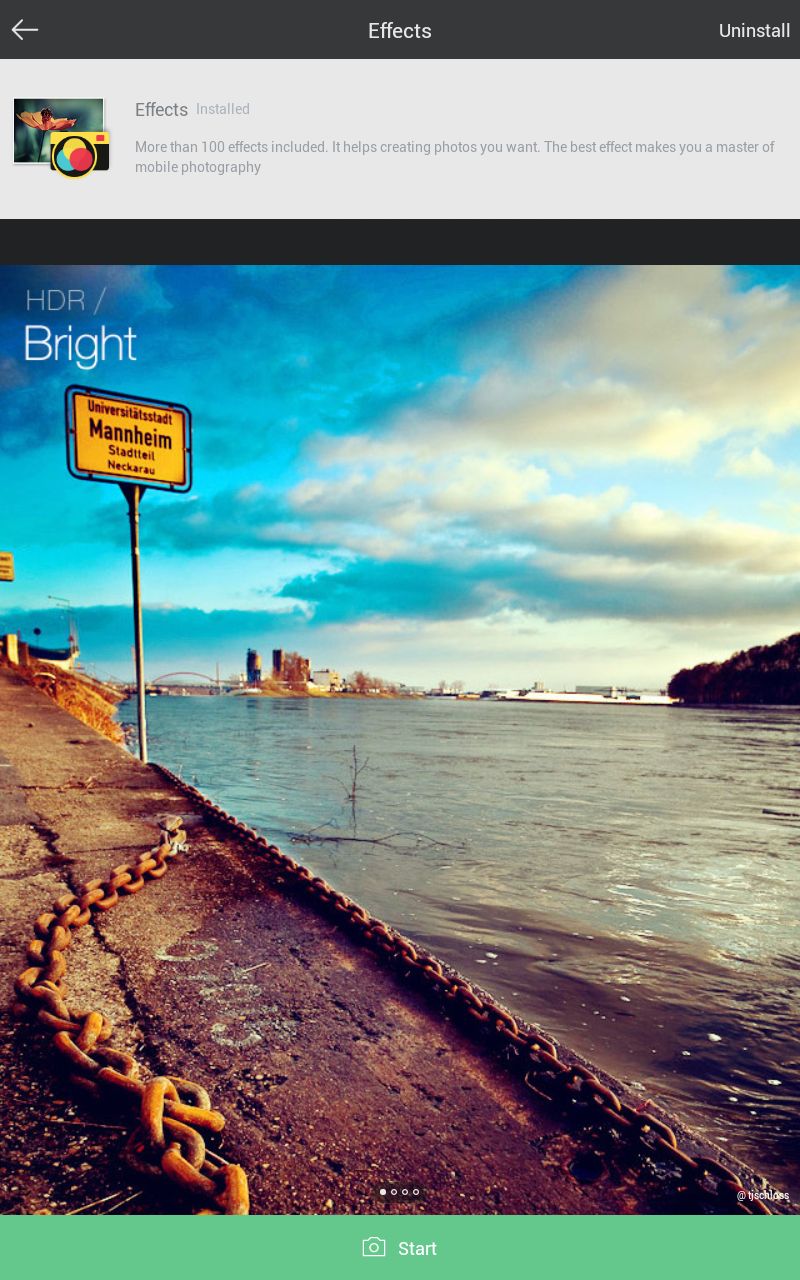Uninstall the Effects pack
Image resolution: width=800 pixels, height=1280 pixels.
click(x=754, y=31)
